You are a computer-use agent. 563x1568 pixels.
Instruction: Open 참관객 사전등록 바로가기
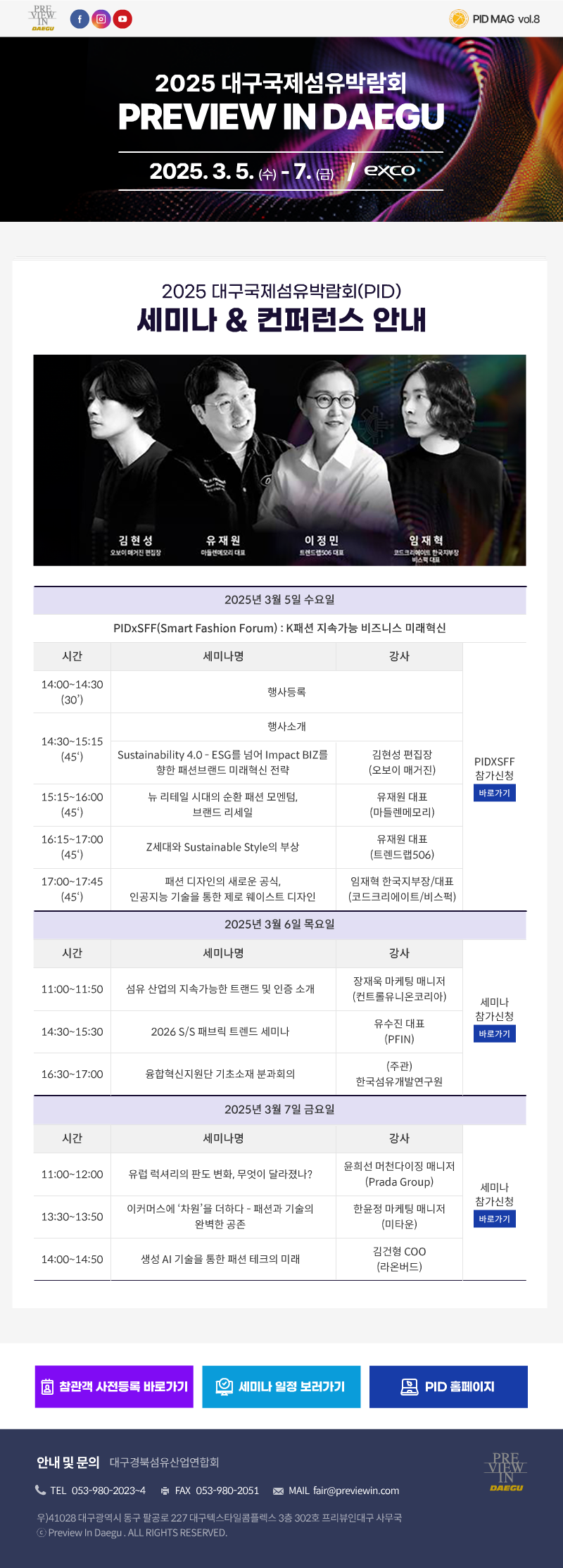[114, 1386]
